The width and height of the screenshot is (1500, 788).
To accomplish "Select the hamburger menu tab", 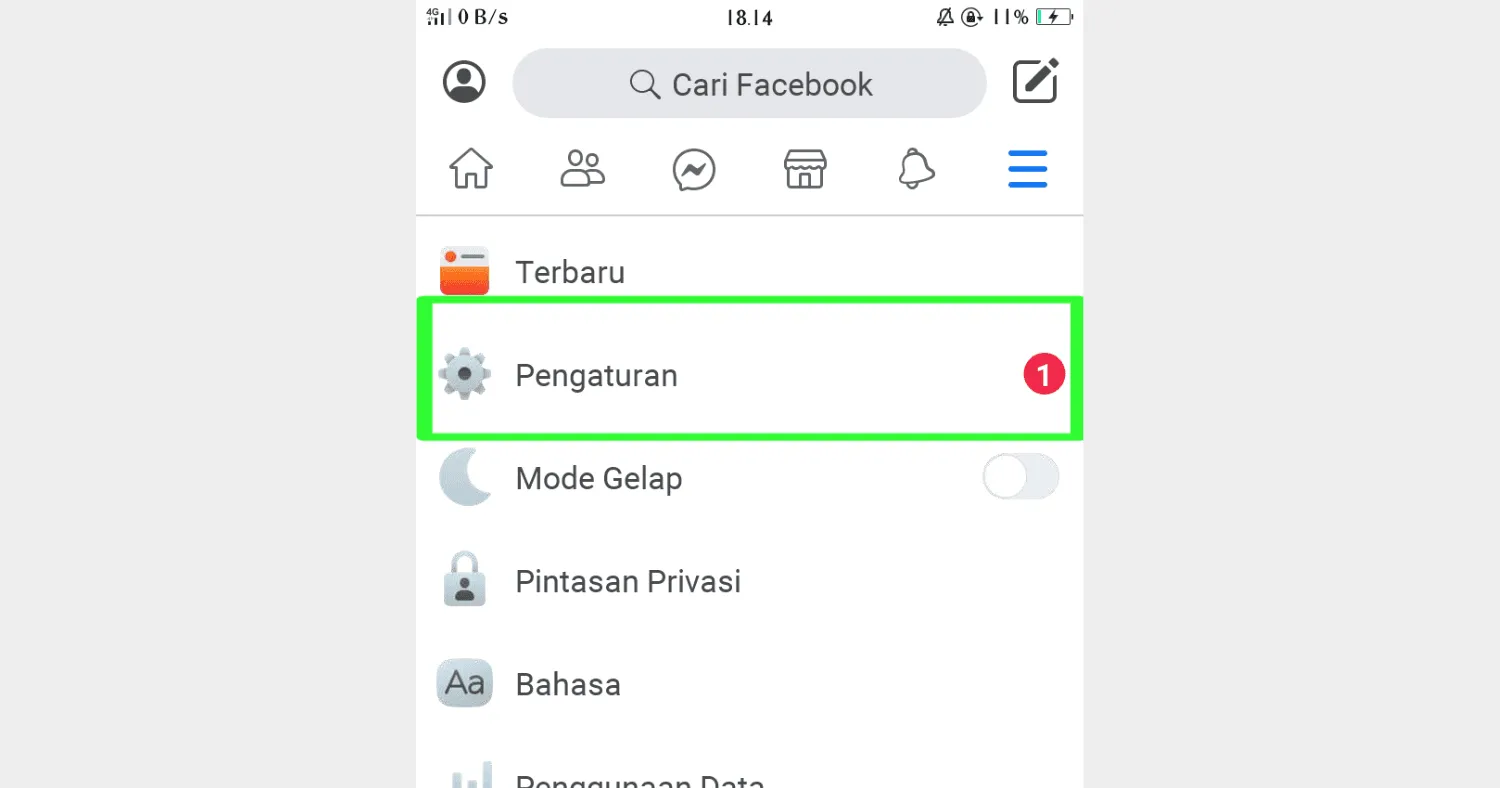I will (x=1027, y=169).
